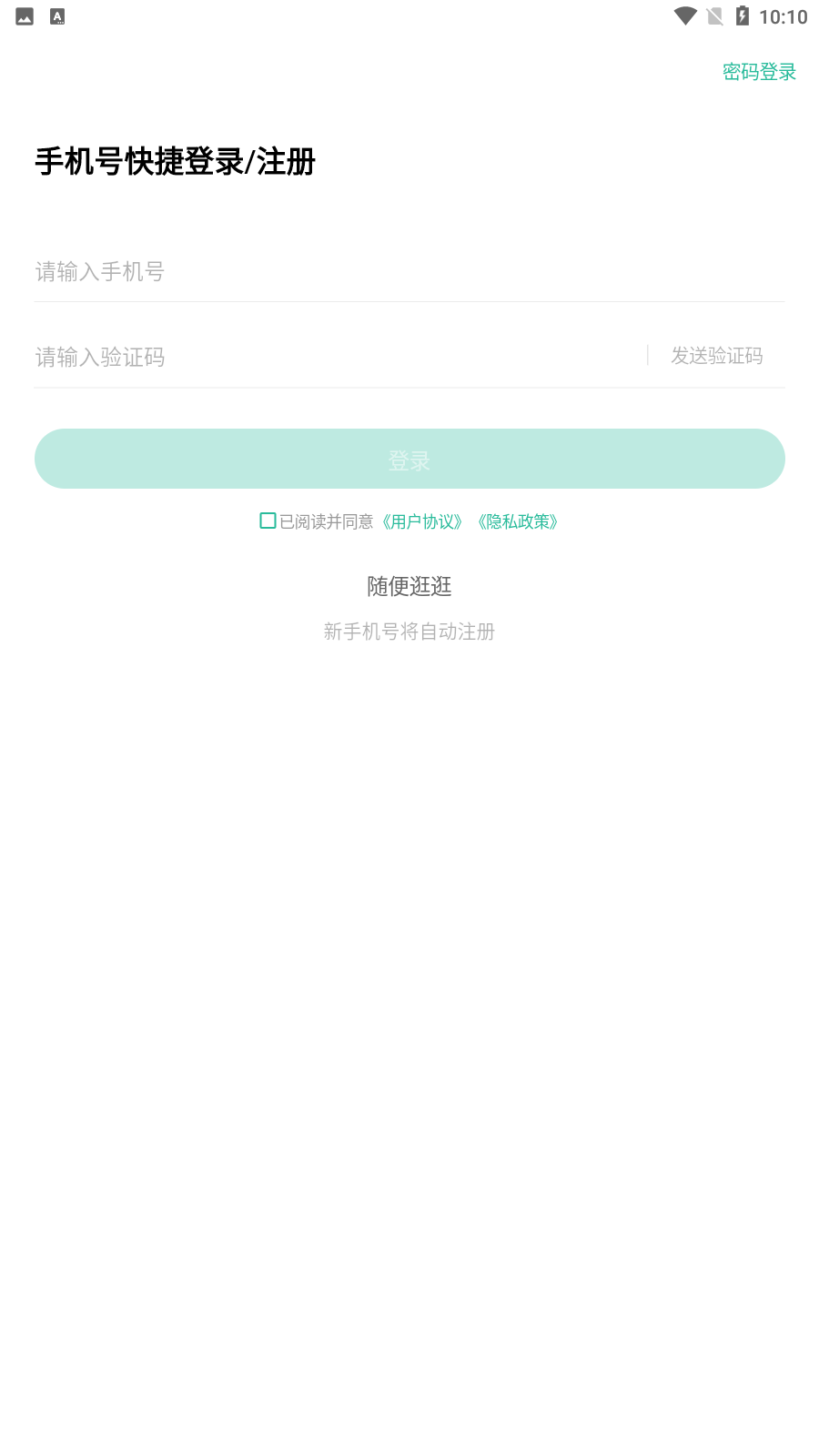Screen dimensions: 819x1456
Task: Open the 《隐私政策》 privacy policy
Action: click(517, 521)
